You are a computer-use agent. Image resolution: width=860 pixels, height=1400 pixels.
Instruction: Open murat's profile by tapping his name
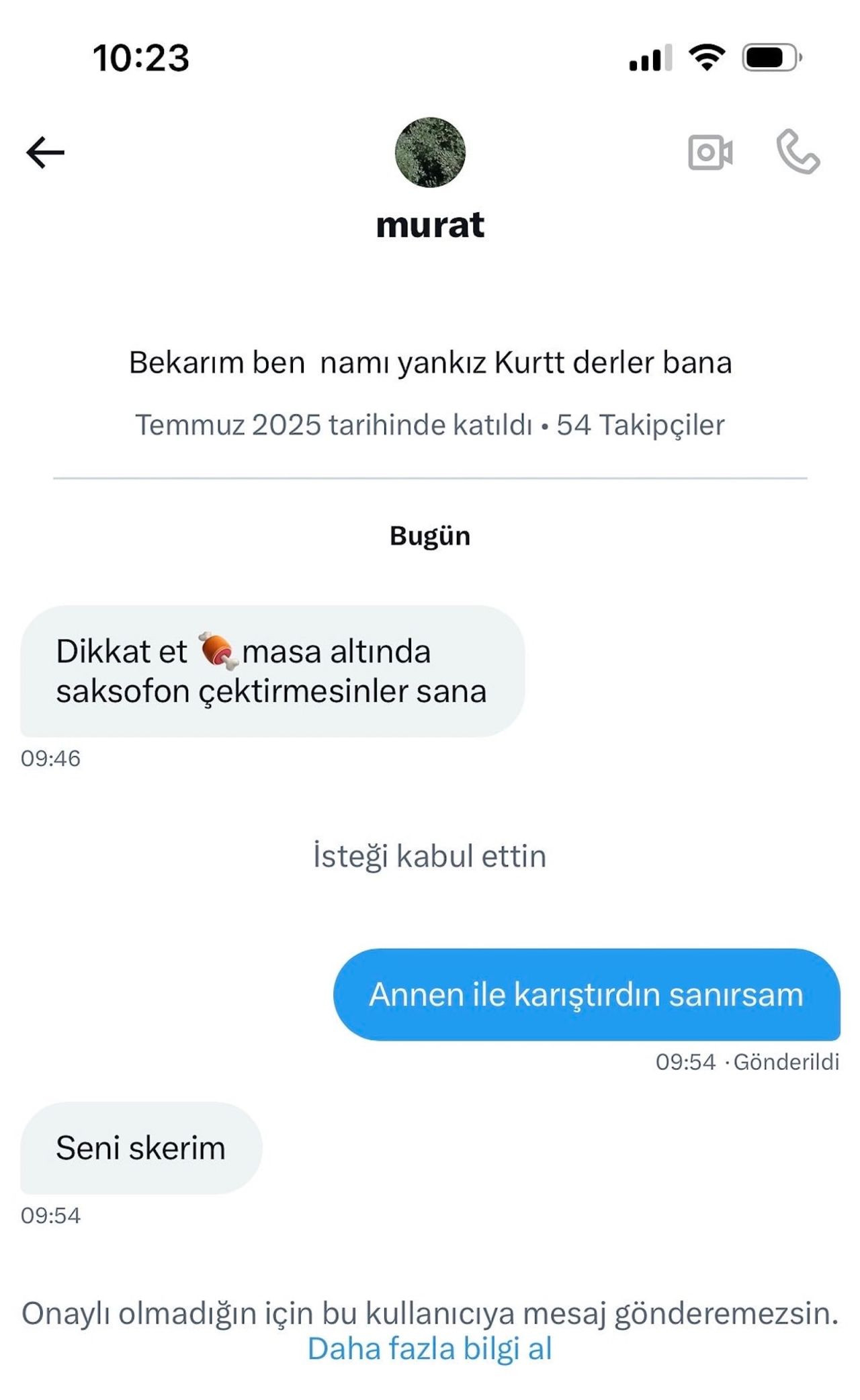430,226
